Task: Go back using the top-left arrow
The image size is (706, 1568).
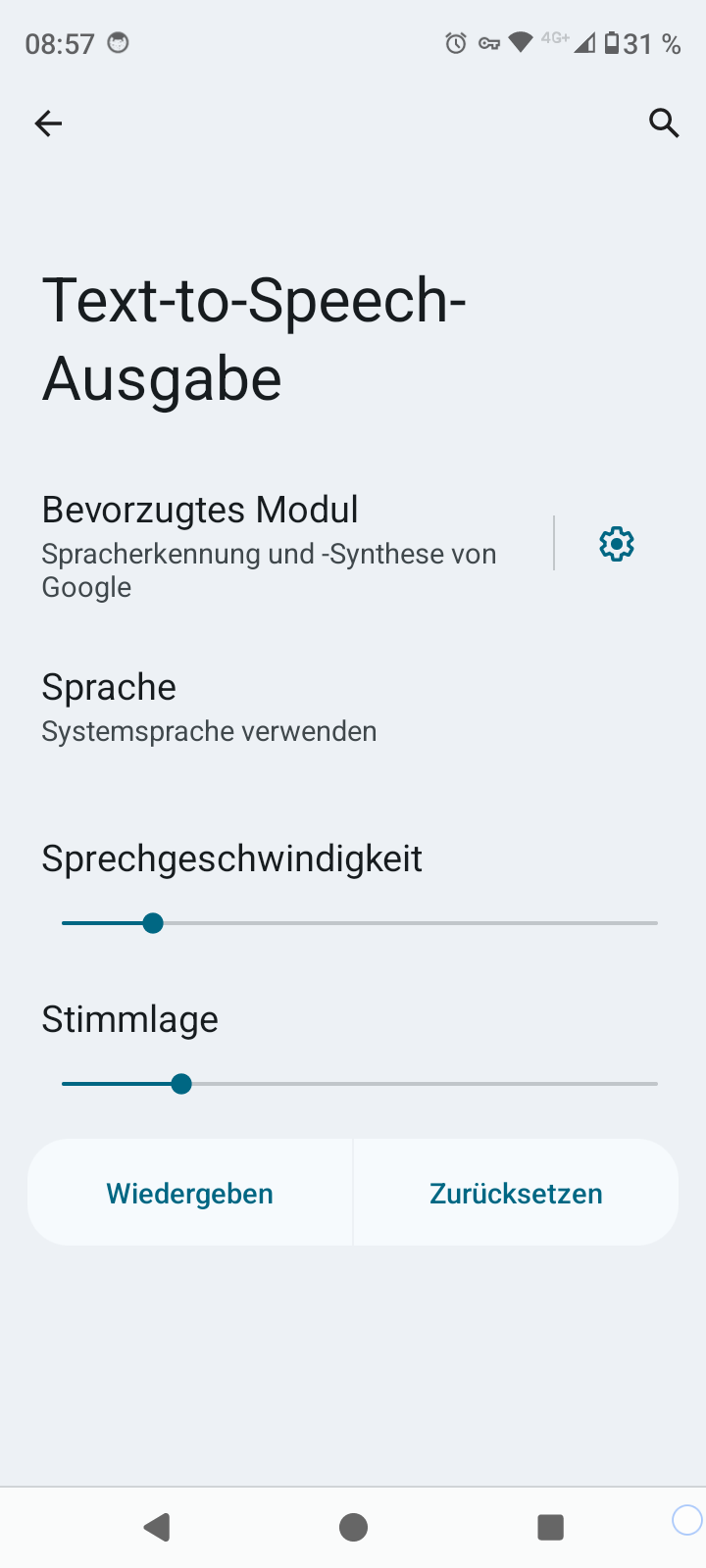Action: pos(48,123)
